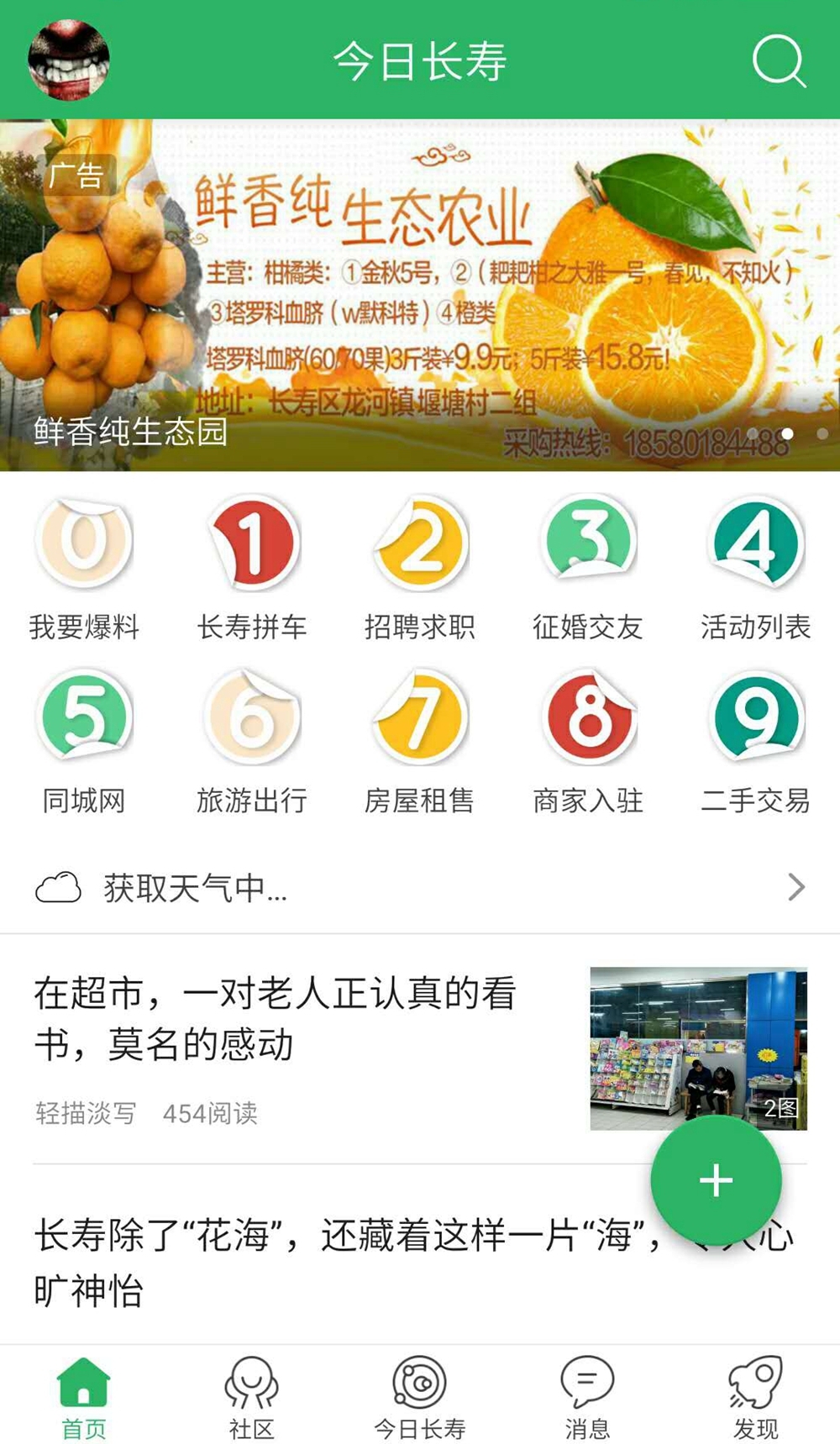
Task: Open article about elderly couple reading in supermarket
Action: click(x=420, y=1048)
